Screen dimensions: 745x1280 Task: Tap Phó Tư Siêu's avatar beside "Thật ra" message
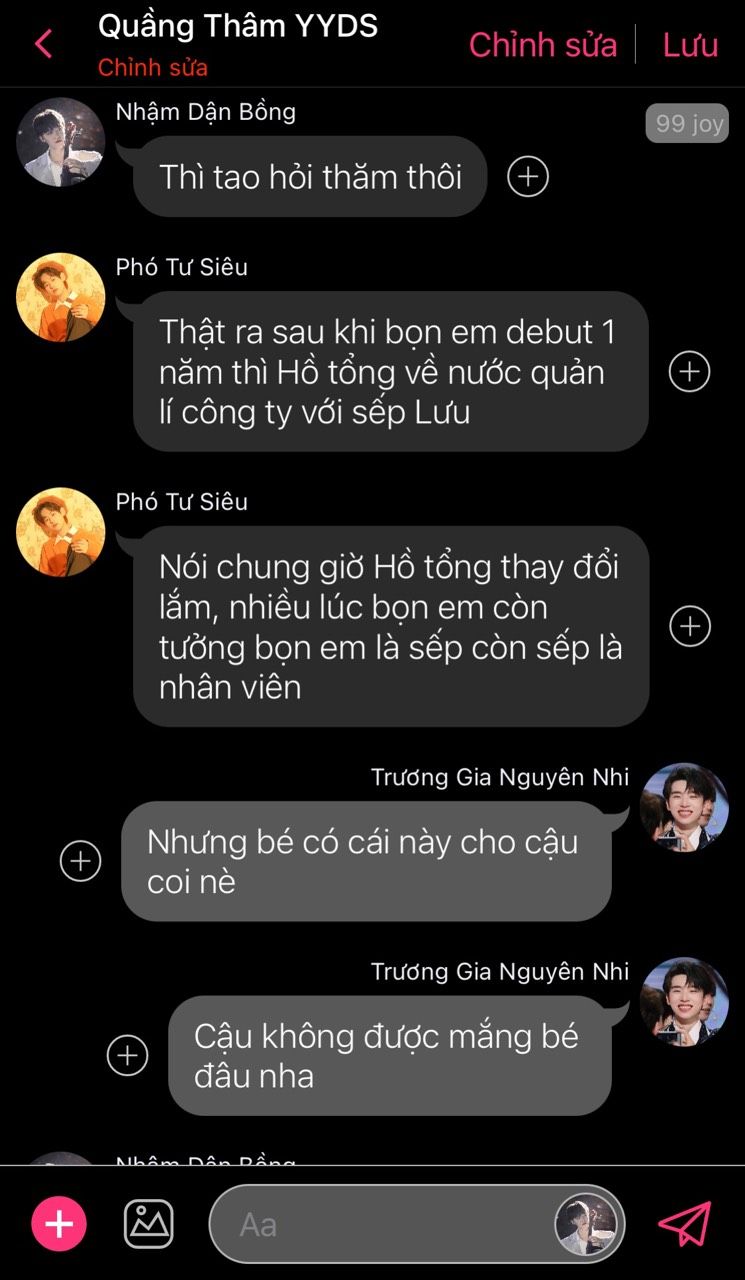click(61, 297)
